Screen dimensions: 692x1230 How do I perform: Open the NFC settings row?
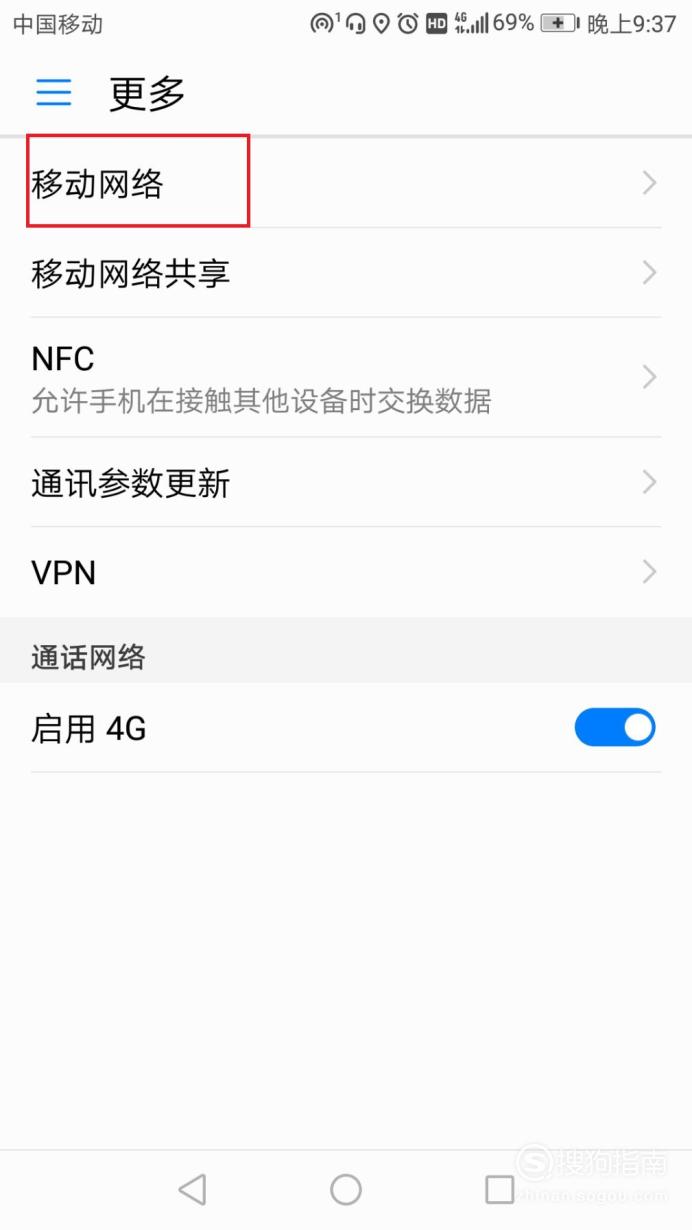click(346, 377)
